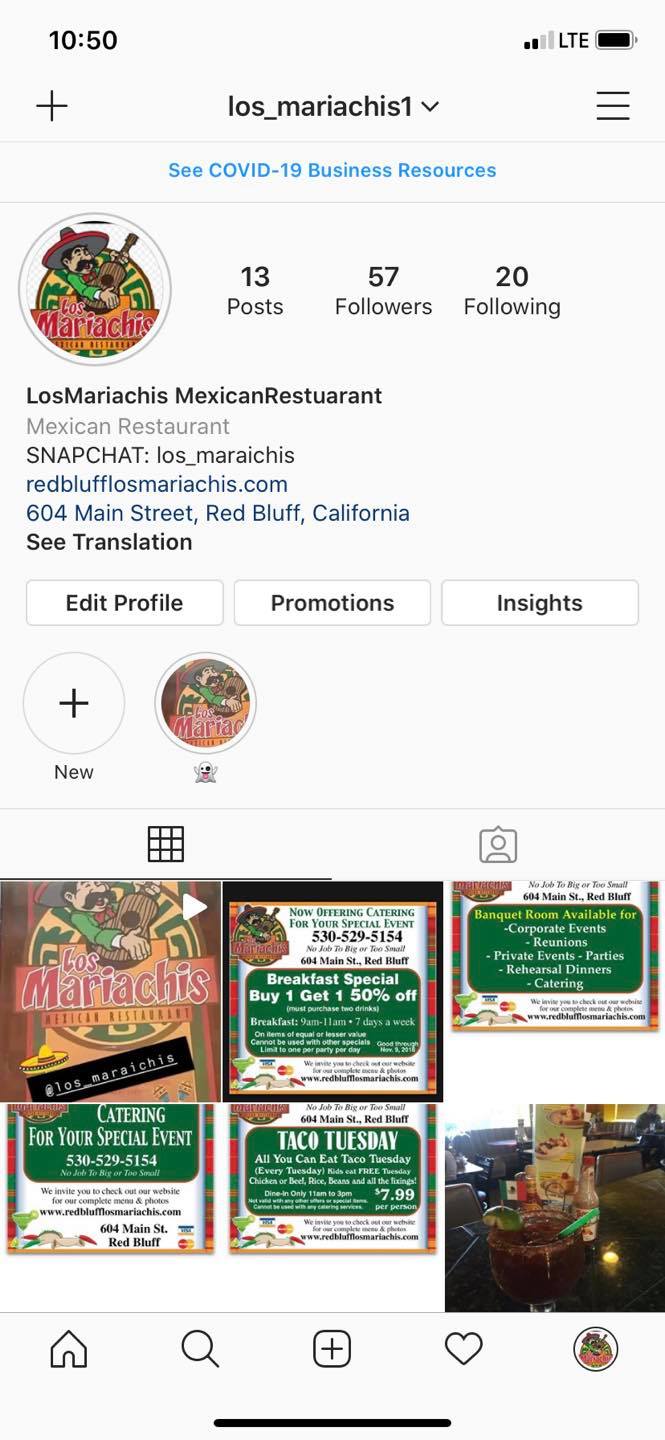665x1440 pixels.
Task: Add a New story highlight
Action: 74,704
